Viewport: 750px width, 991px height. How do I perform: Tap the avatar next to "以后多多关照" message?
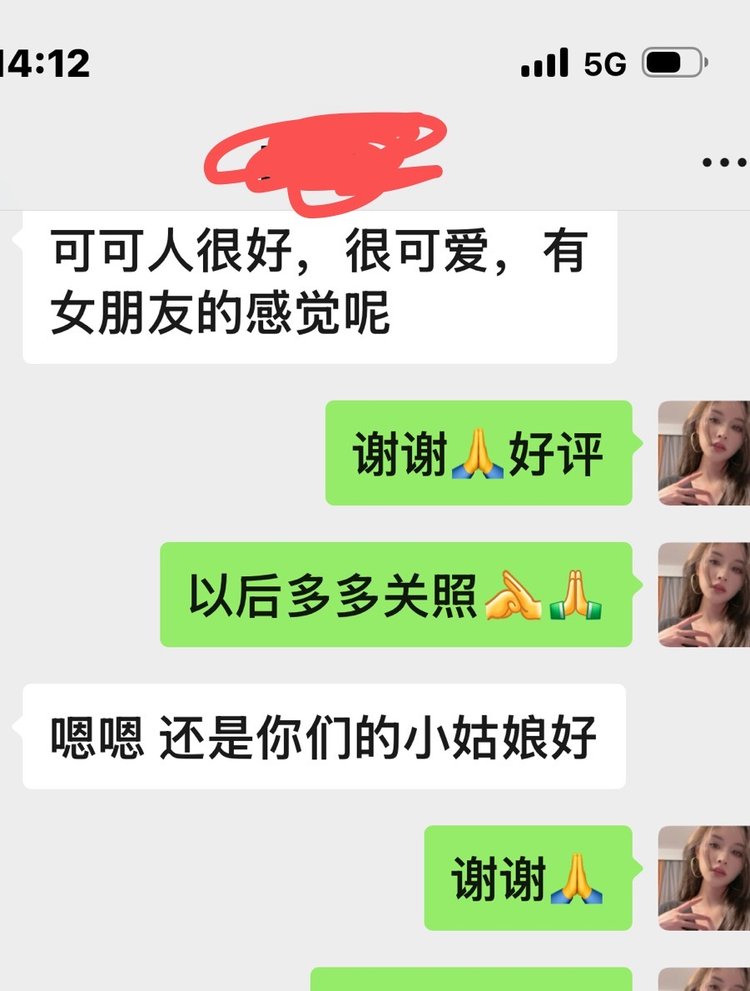[x=703, y=595]
